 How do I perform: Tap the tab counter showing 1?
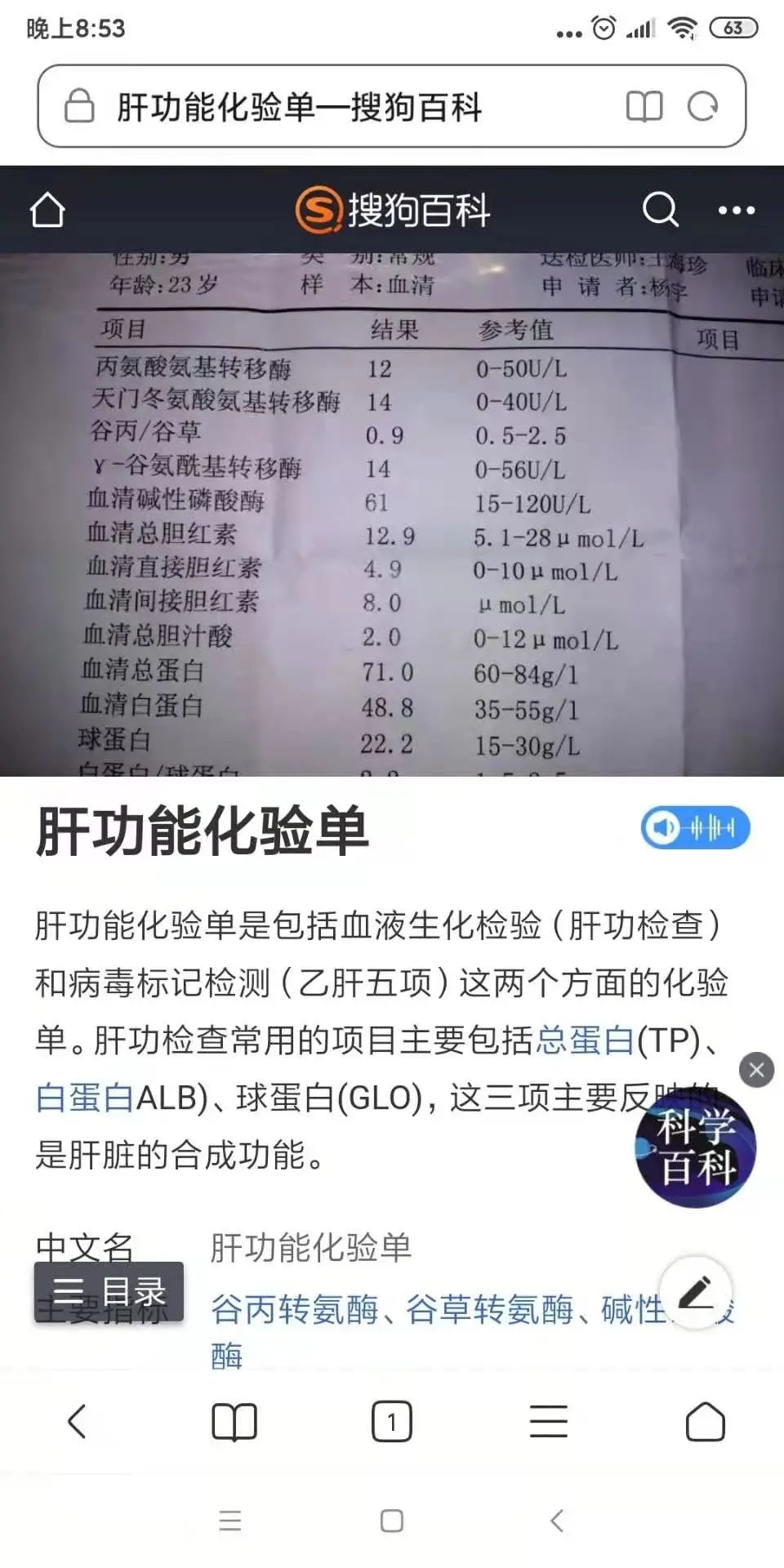tap(392, 1421)
